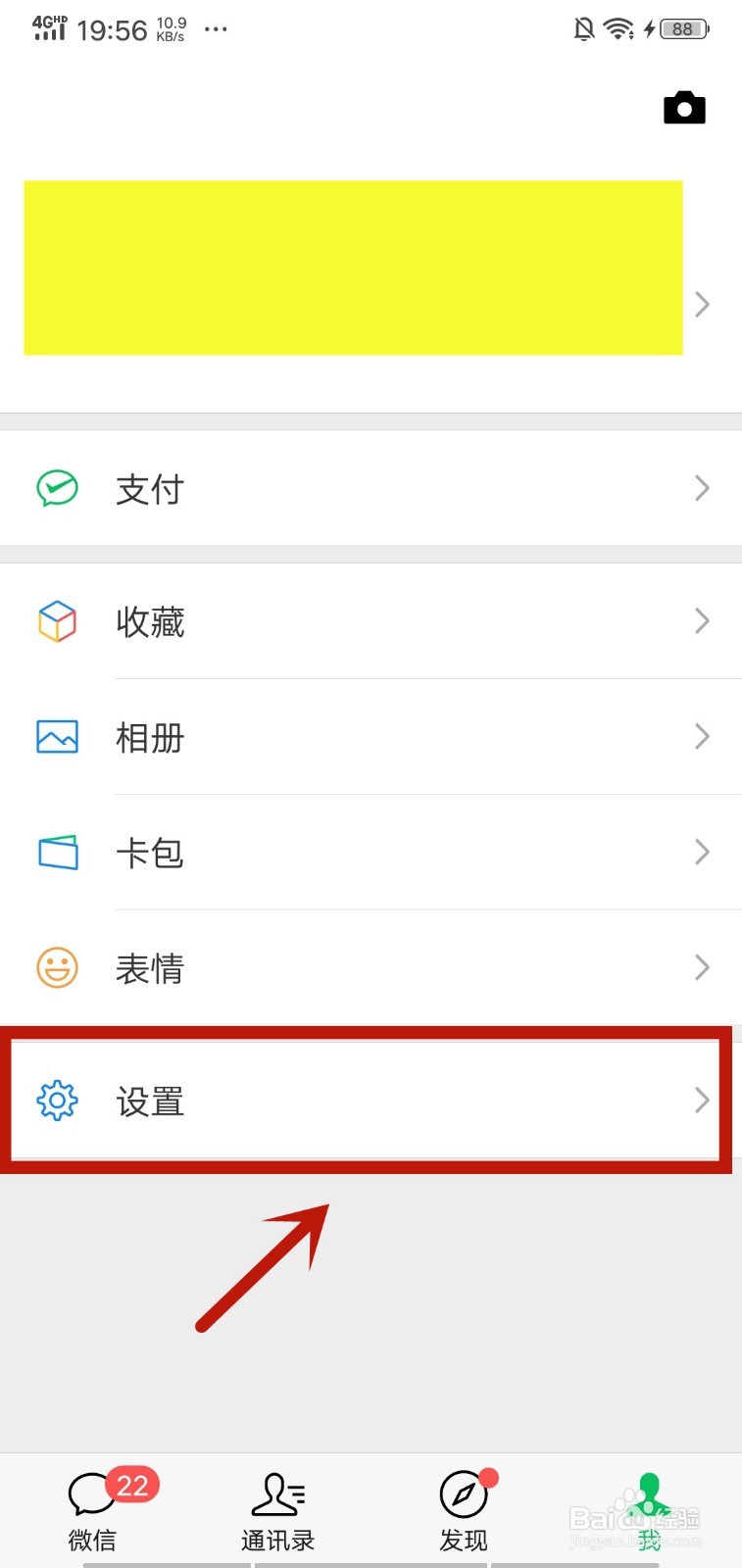This screenshot has height=1568, width=742.
Task: Tap the red dot on Discover tab
Action: point(489,1474)
